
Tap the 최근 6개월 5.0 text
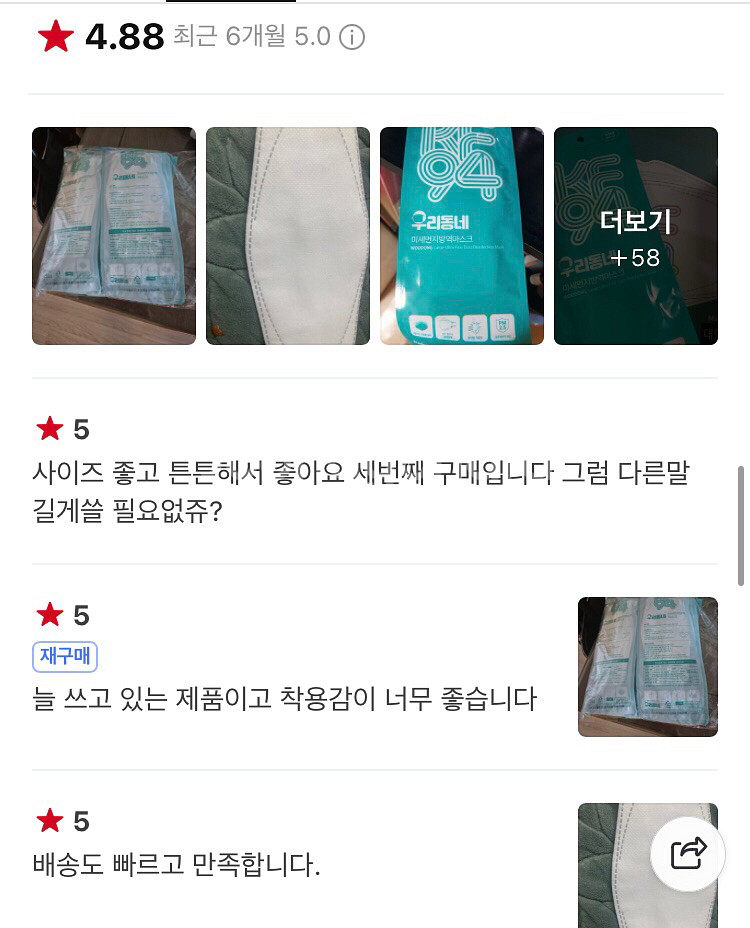(x=248, y=36)
